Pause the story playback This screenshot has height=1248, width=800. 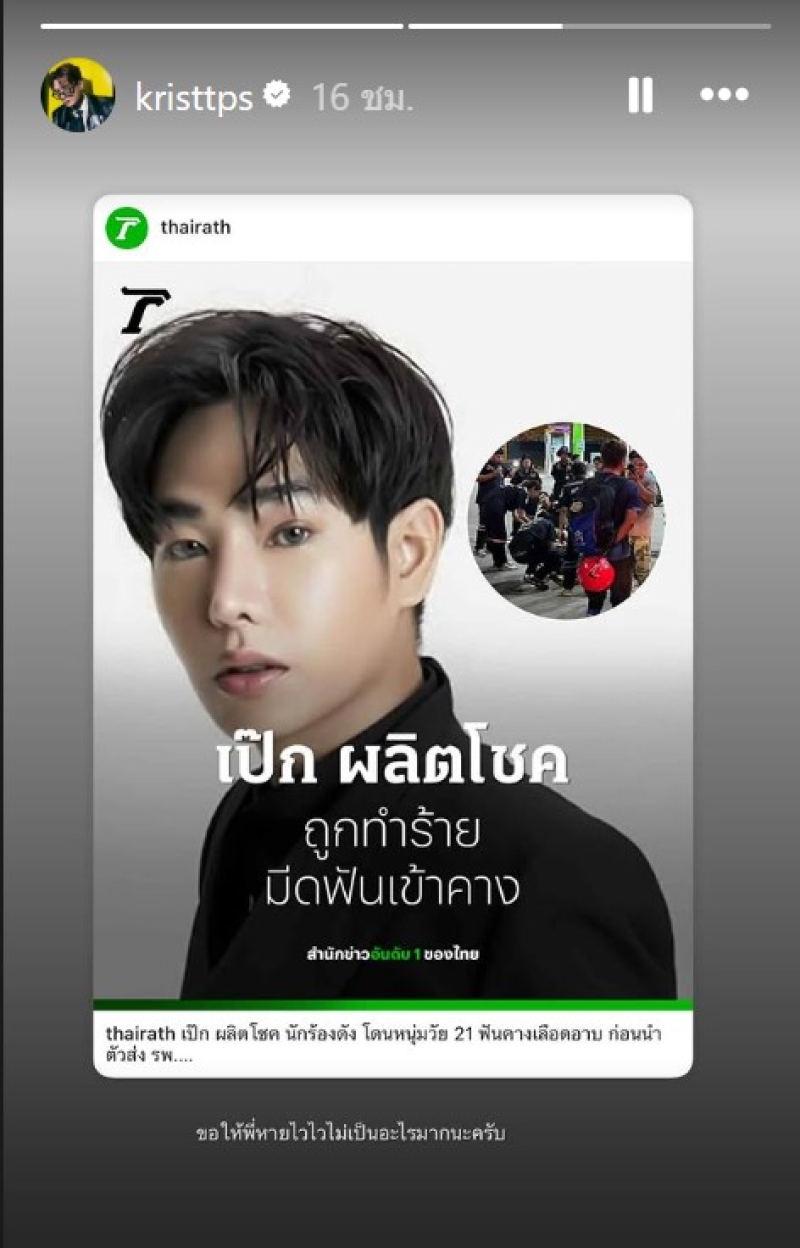coord(640,95)
